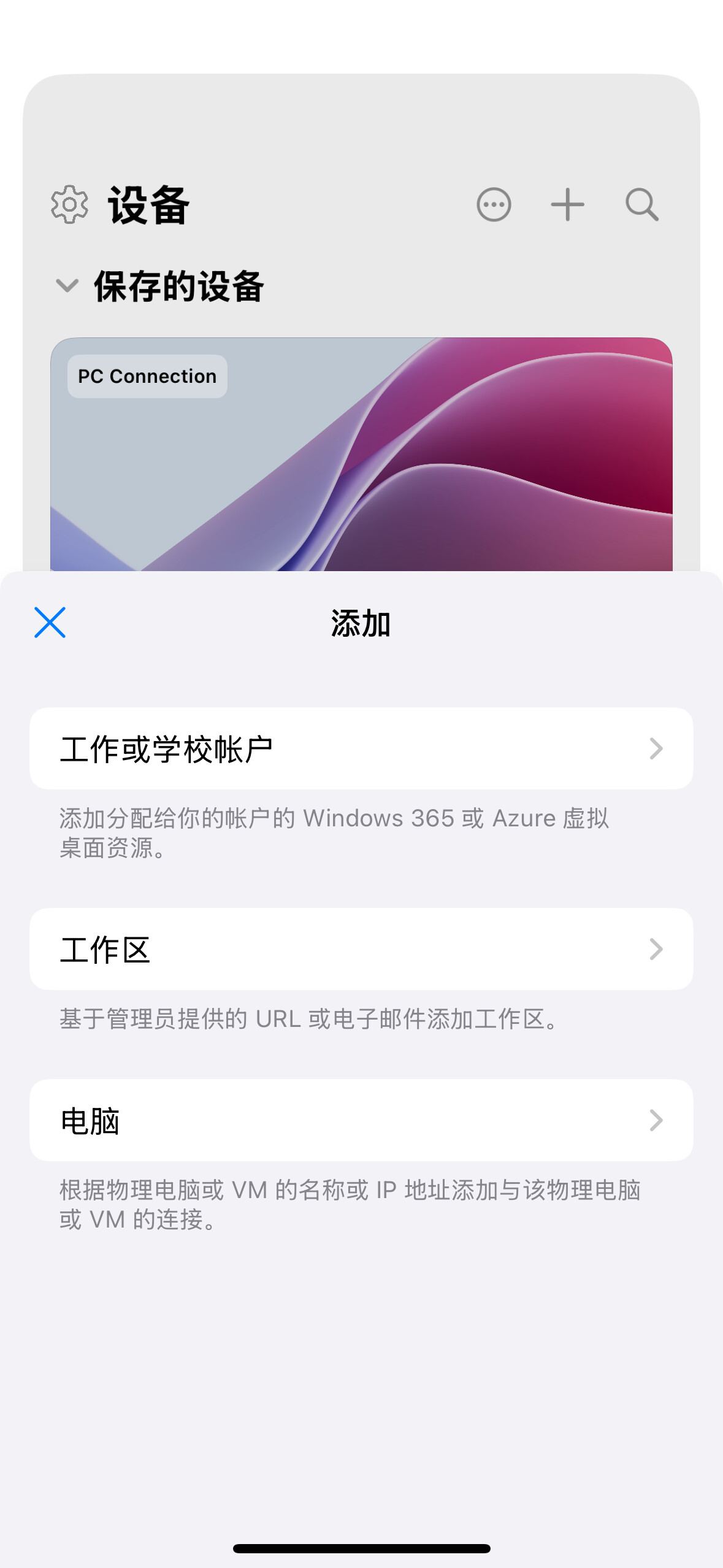Open the settings gear icon
Screen dimensions: 723x1568
click(x=69, y=205)
